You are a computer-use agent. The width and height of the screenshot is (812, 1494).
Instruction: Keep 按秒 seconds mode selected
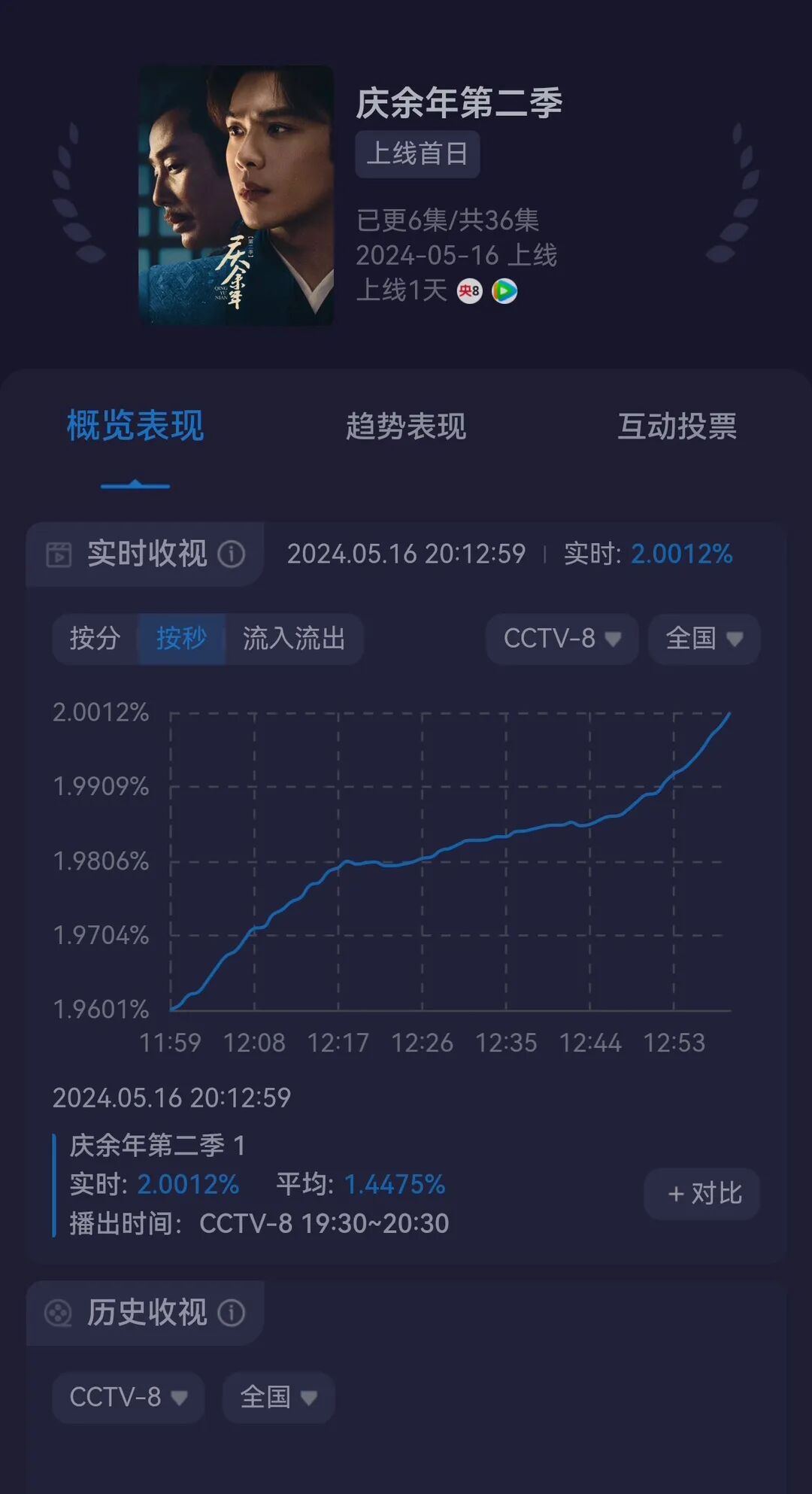pyautogui.click(x=181, y=639)
